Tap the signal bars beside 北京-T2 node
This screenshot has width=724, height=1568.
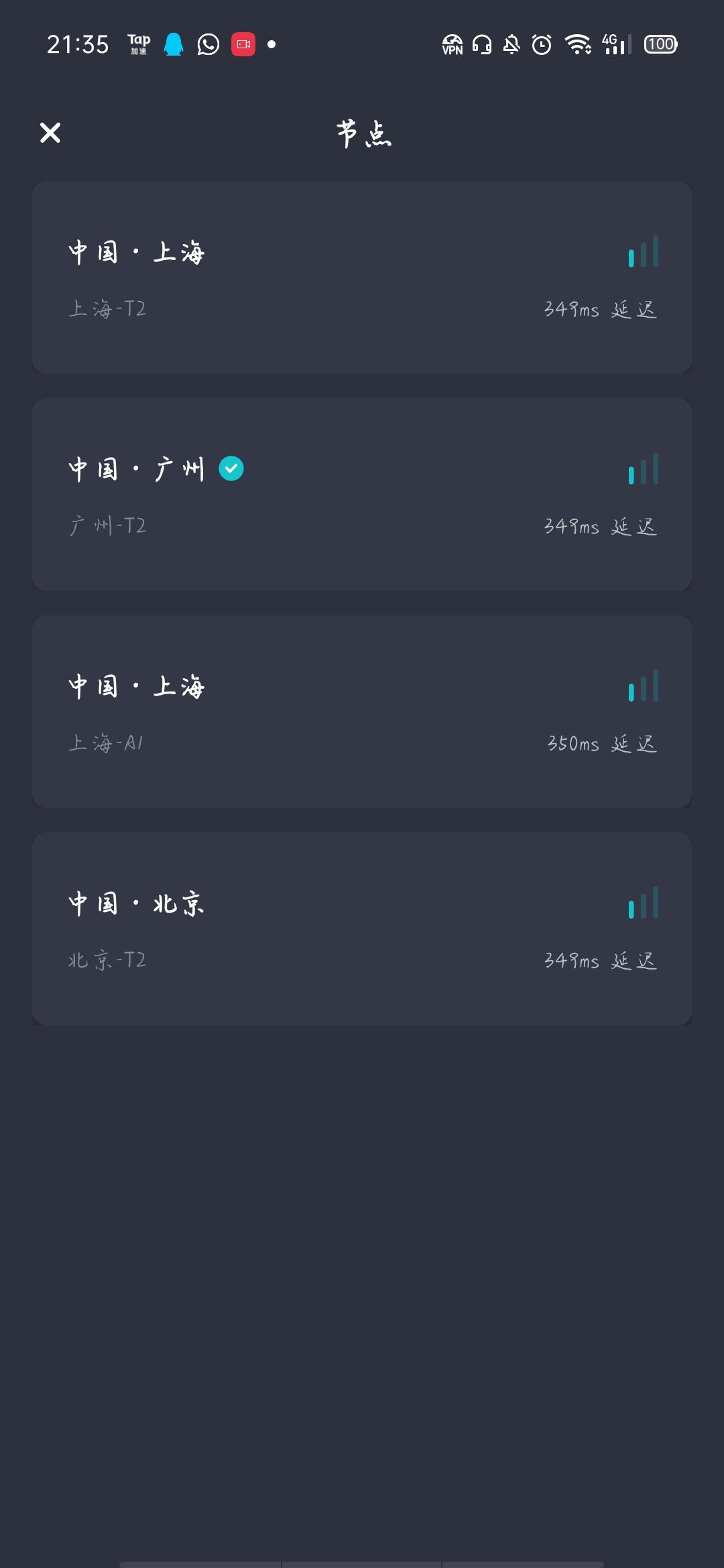click(642, 905)
